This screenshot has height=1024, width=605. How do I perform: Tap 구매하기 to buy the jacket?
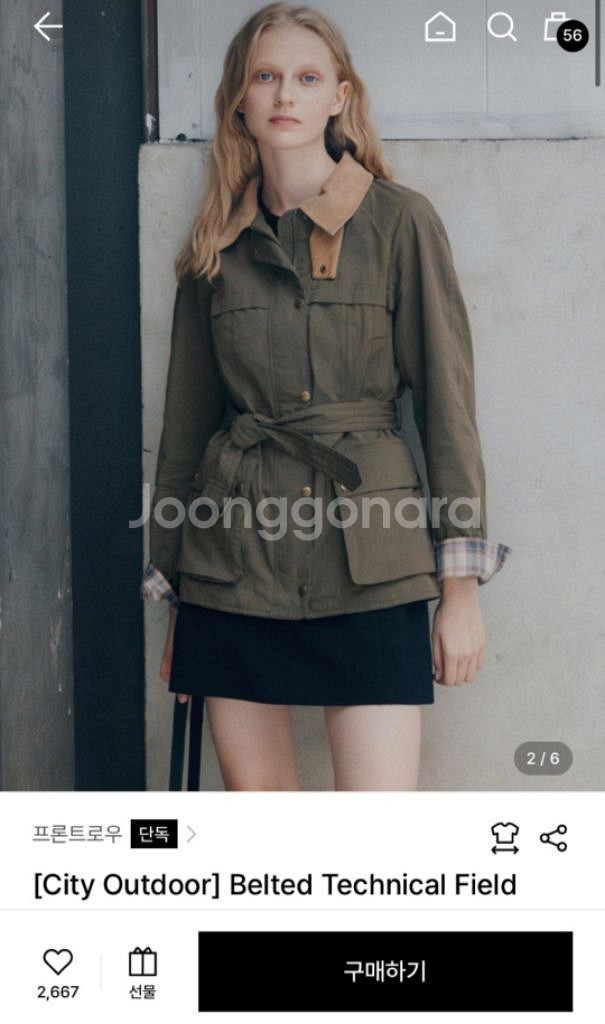(x=385, y=971)
